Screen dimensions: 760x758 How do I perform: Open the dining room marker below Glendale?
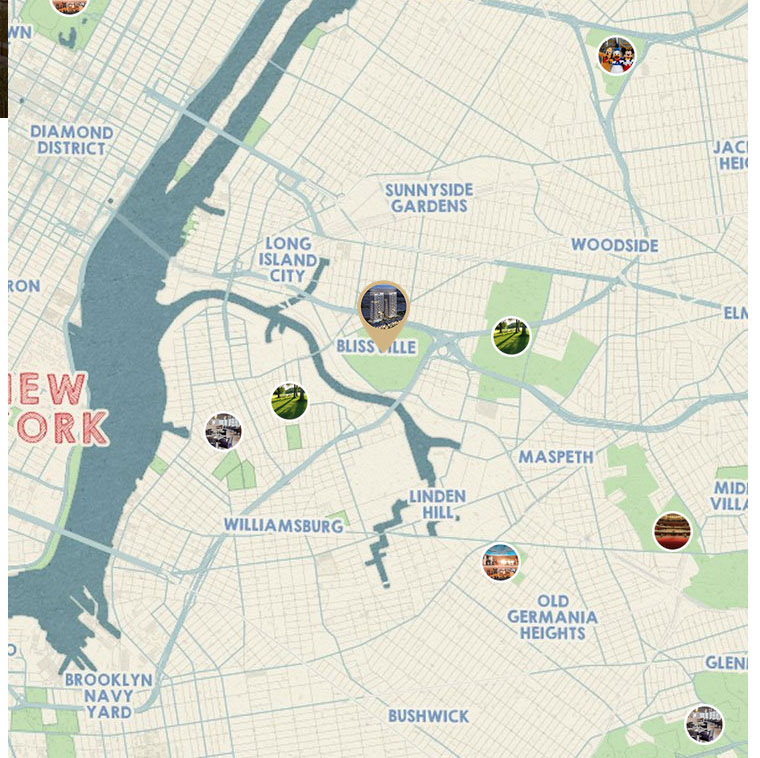click(x=704, y=724)
